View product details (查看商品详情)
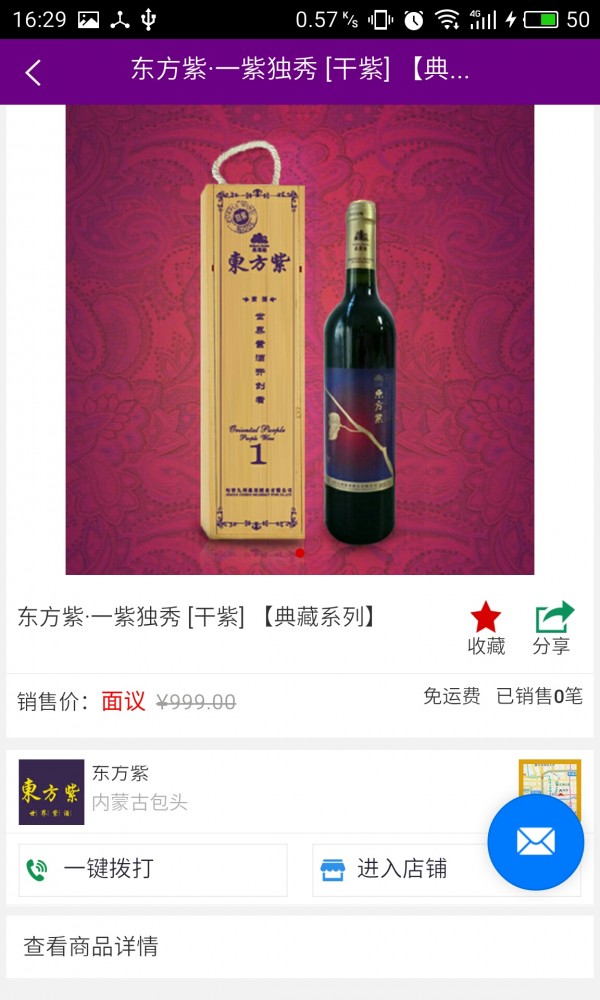This screenshot has width=600, height=1000. click(x=300, y=946)
